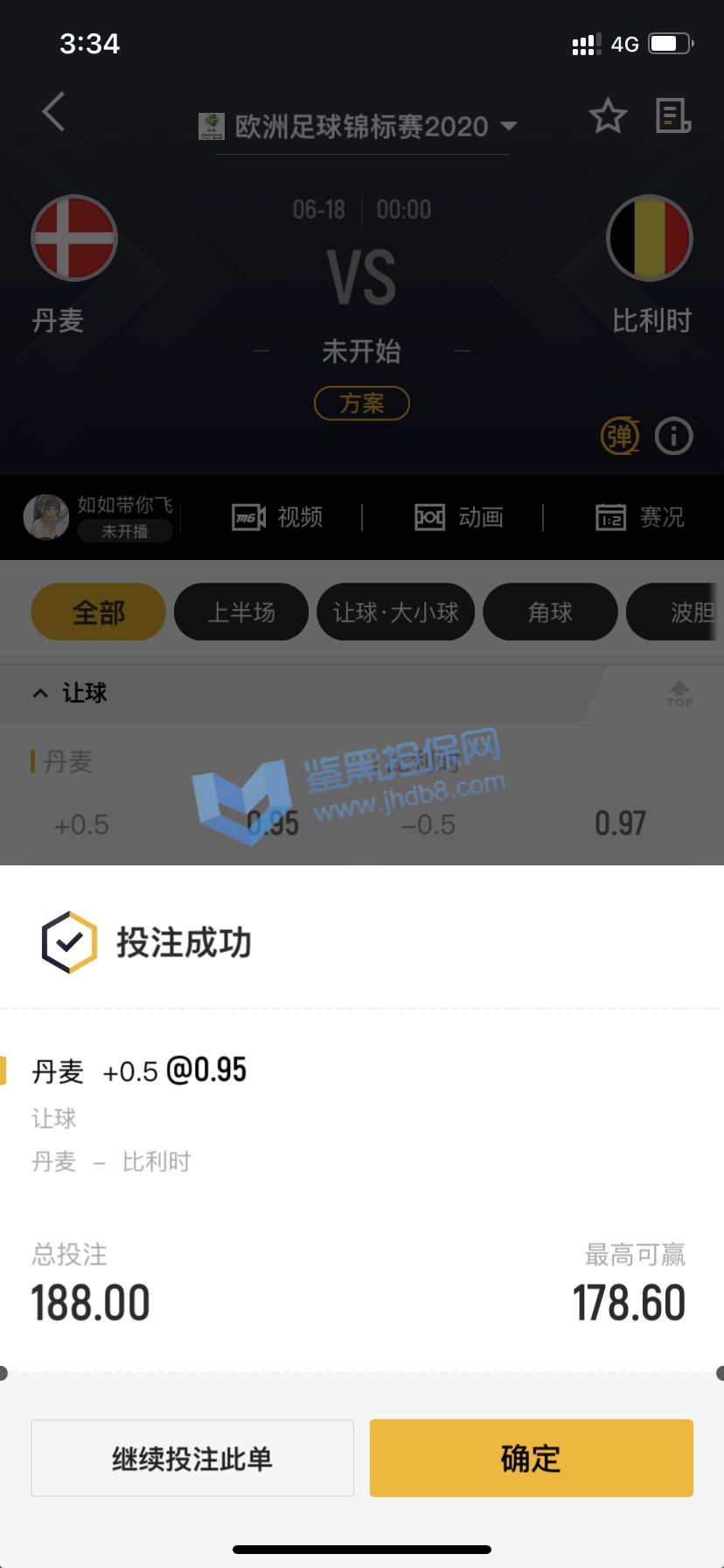Jump back to top with TOP arrow
Image resolution: width=724 pixels, height=1568 pixels.
679,693
